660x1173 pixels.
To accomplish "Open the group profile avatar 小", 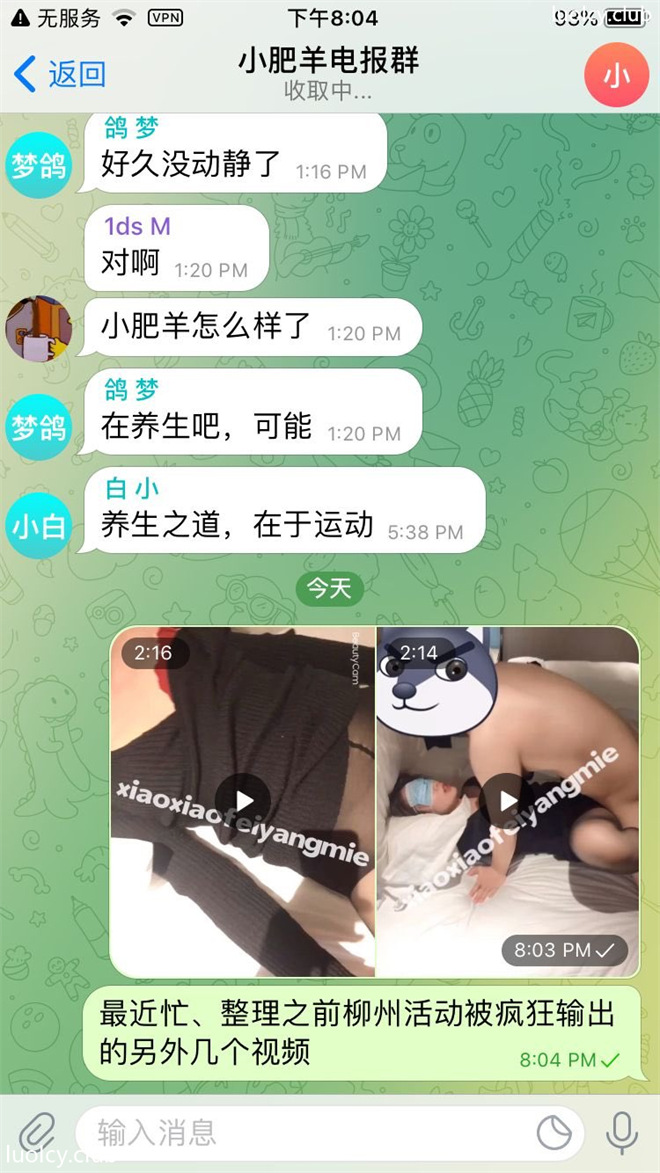I will (616, 75).
